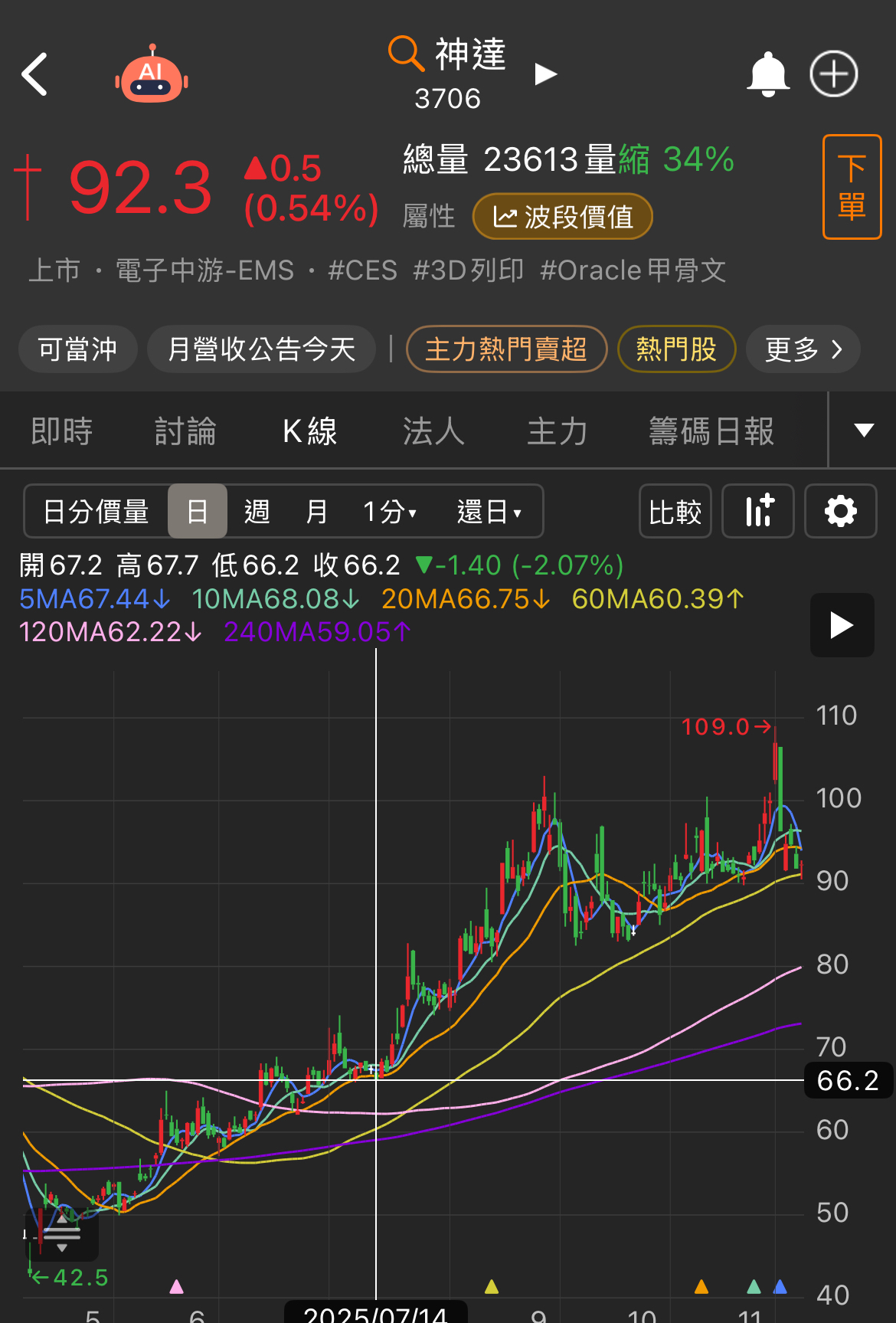Expand the tab list dropdown arrow
896x1323 pixels.
click(x=864, y=431)
